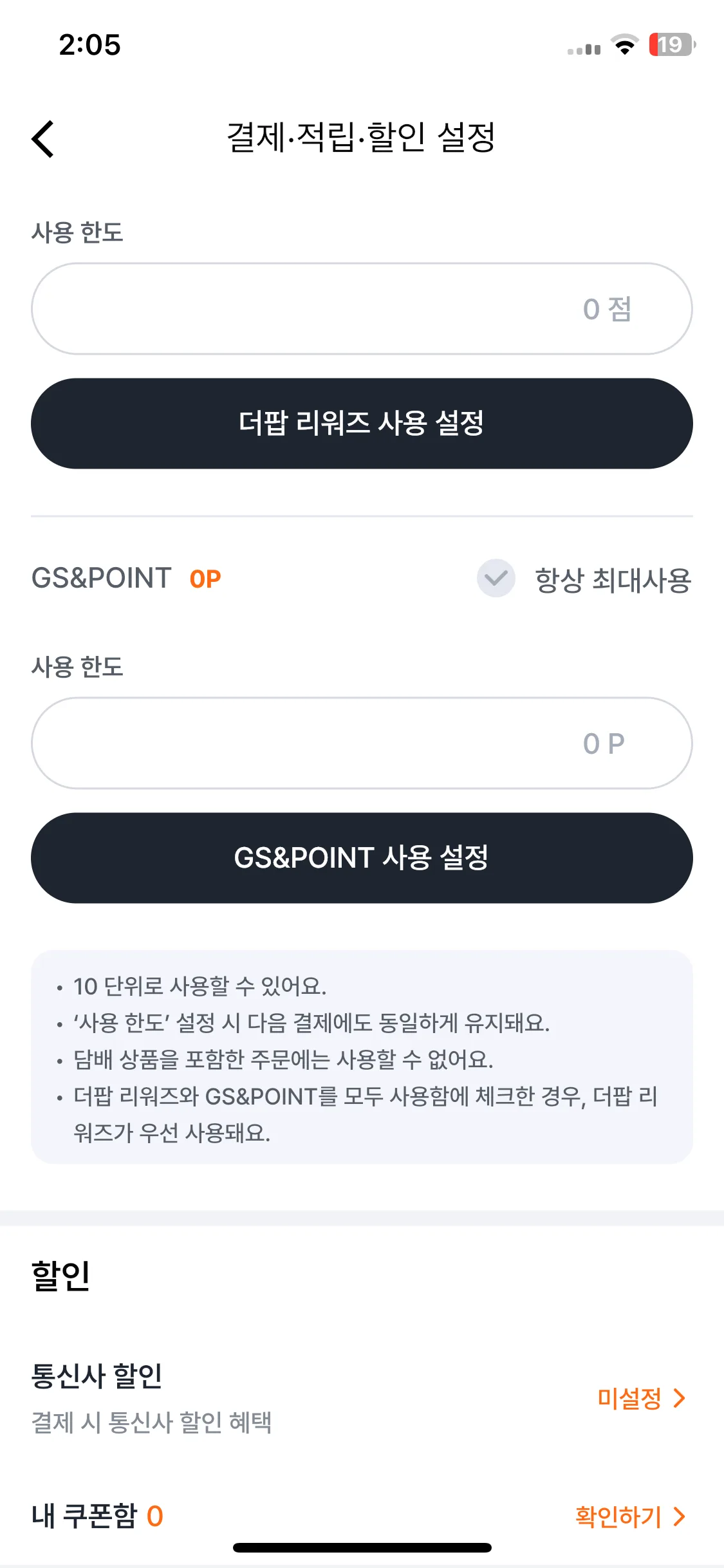Image resolution: width=724 pixels, height=1568 pixels.
Task: Tap the 더팝 리워즈 사용 설정 button
Action: click(362, 424)
